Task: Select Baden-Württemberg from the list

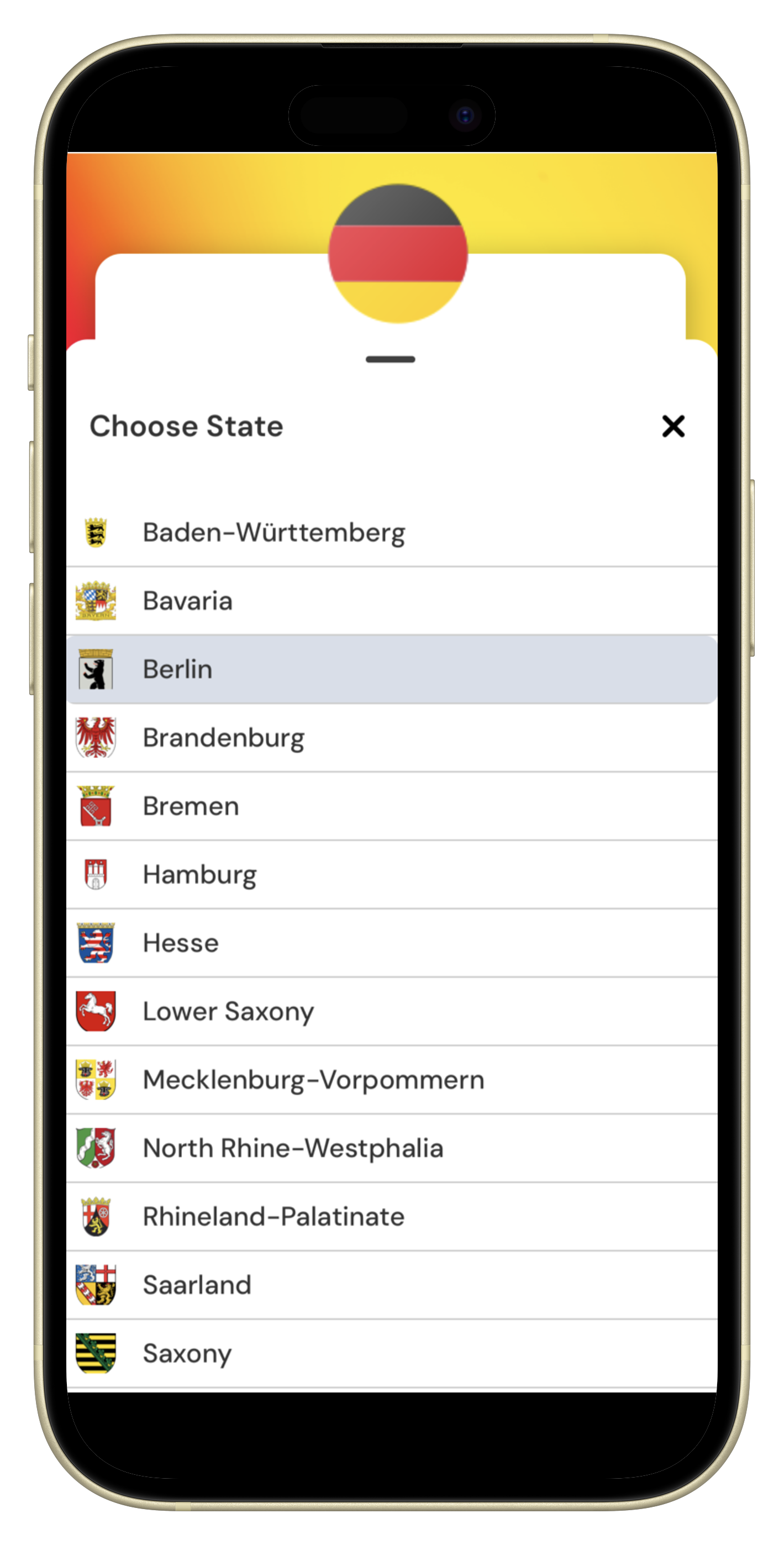Action: pyautogui.click(x=392, y=533)
